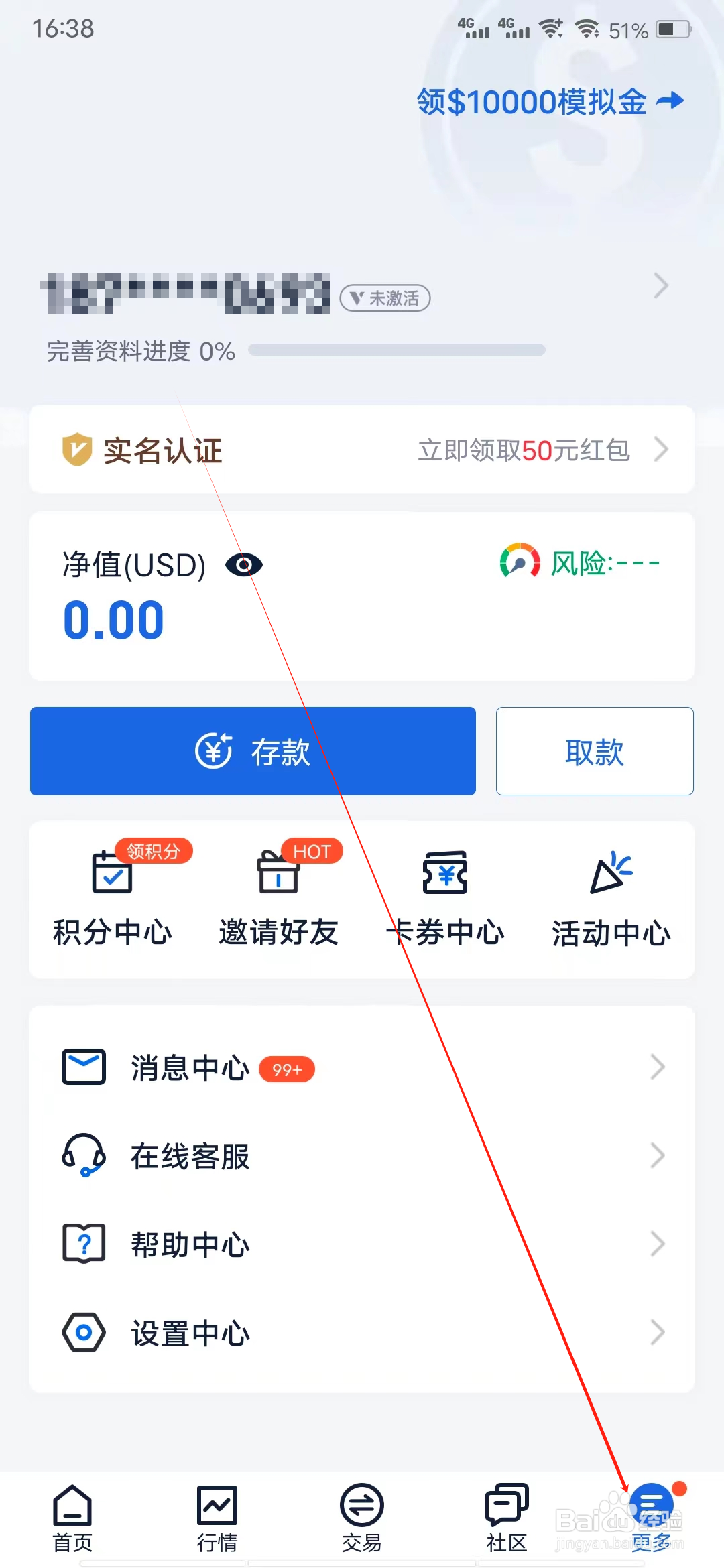The width and height of the screenshot is (724, 1568).
Task: Toggle net value visibility with eye icon
Action: pyautogui.click(x=244, y=565)
